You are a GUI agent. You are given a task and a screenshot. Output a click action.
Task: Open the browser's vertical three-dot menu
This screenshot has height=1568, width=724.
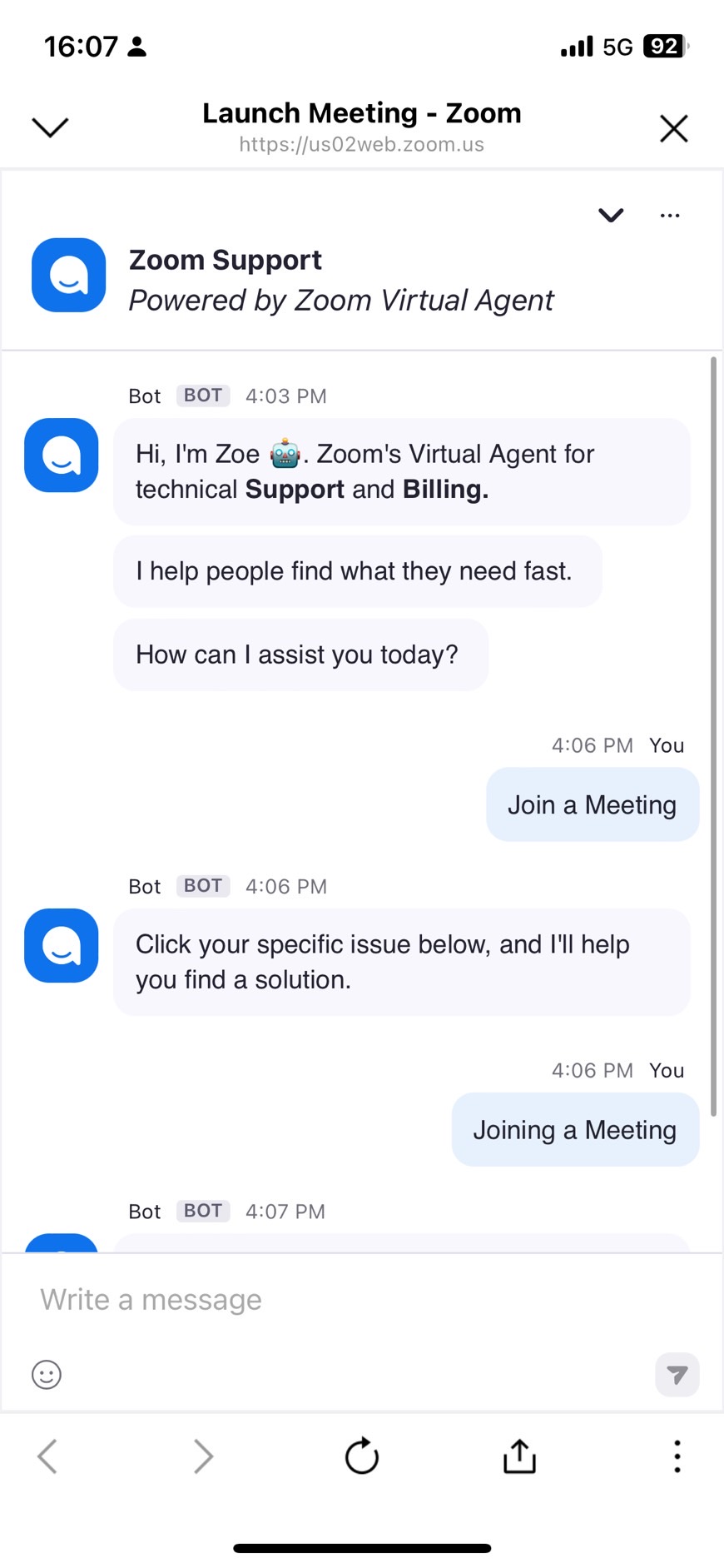677,1456
